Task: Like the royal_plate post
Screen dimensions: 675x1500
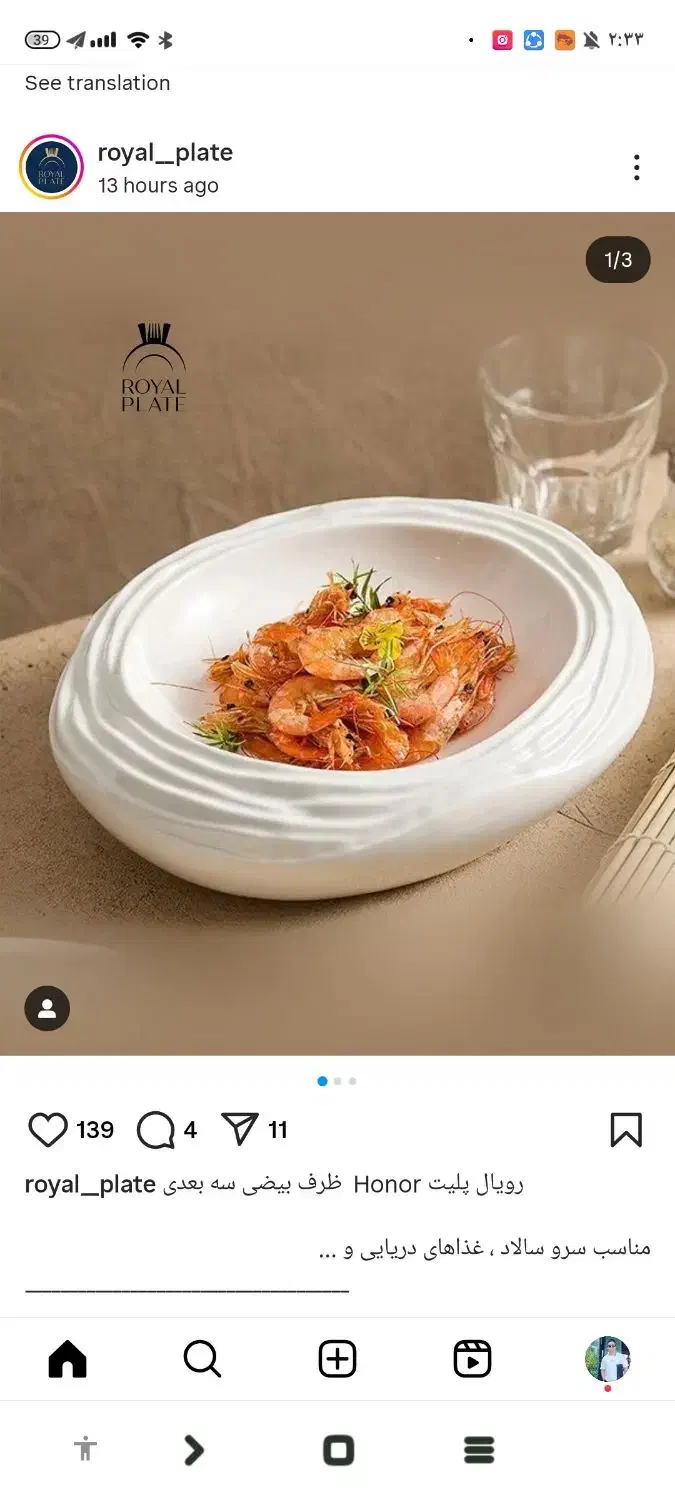Action: click(x=47, y=1130)
